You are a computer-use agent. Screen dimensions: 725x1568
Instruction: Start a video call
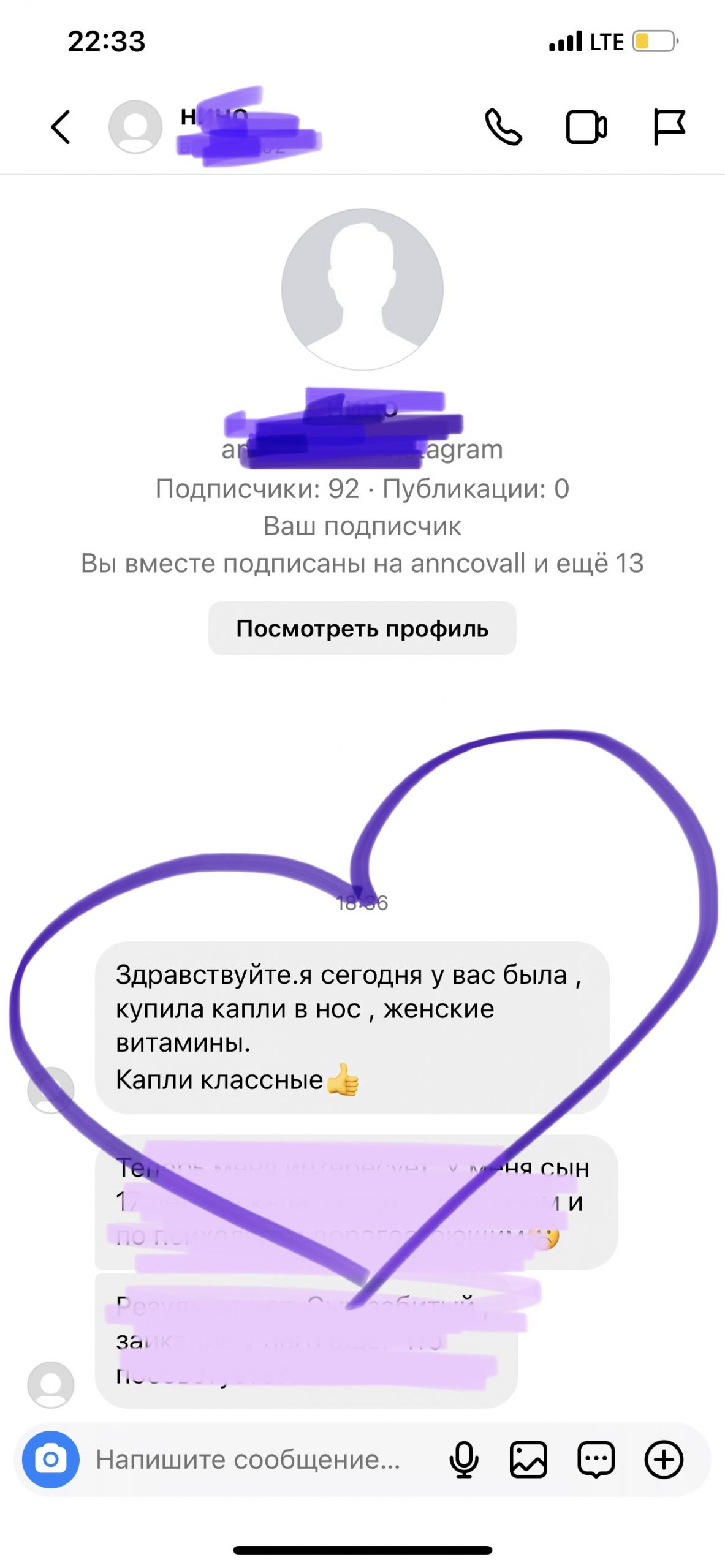point(586,127)
